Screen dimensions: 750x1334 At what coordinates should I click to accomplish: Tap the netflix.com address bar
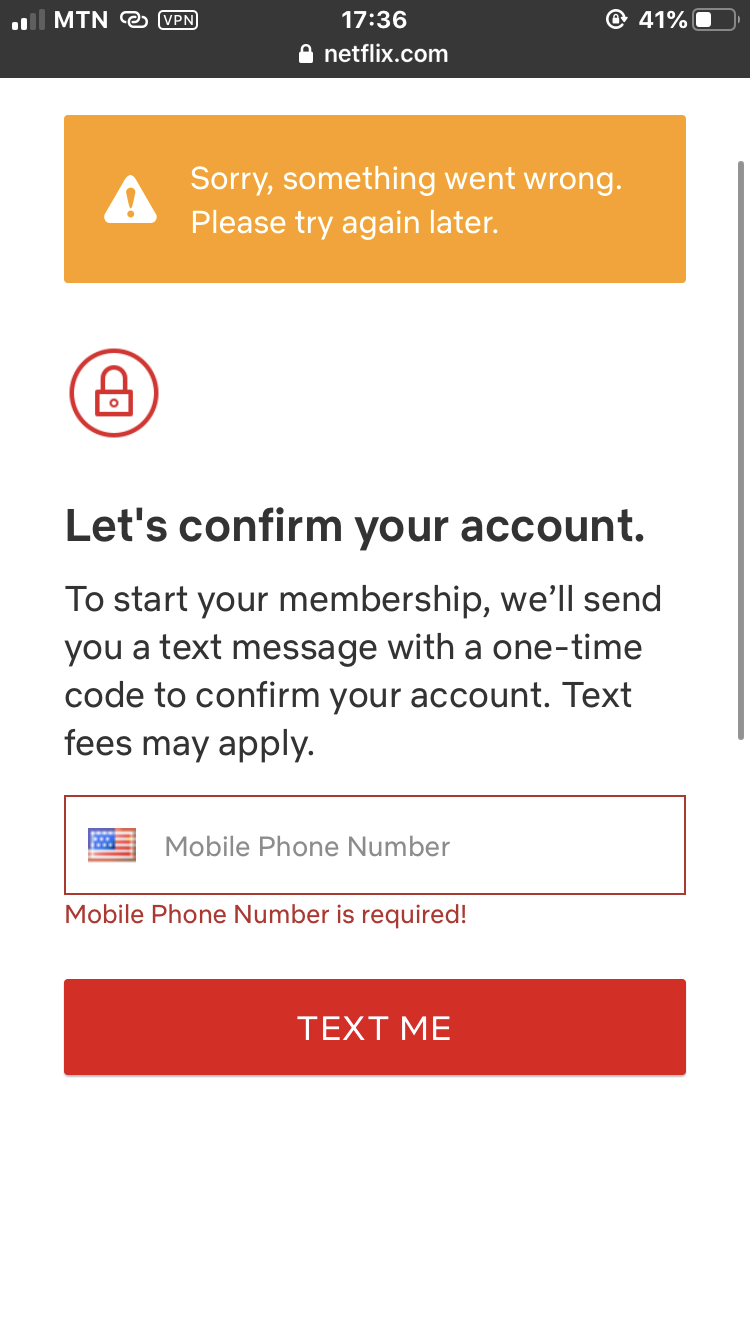tap(374, 54)
